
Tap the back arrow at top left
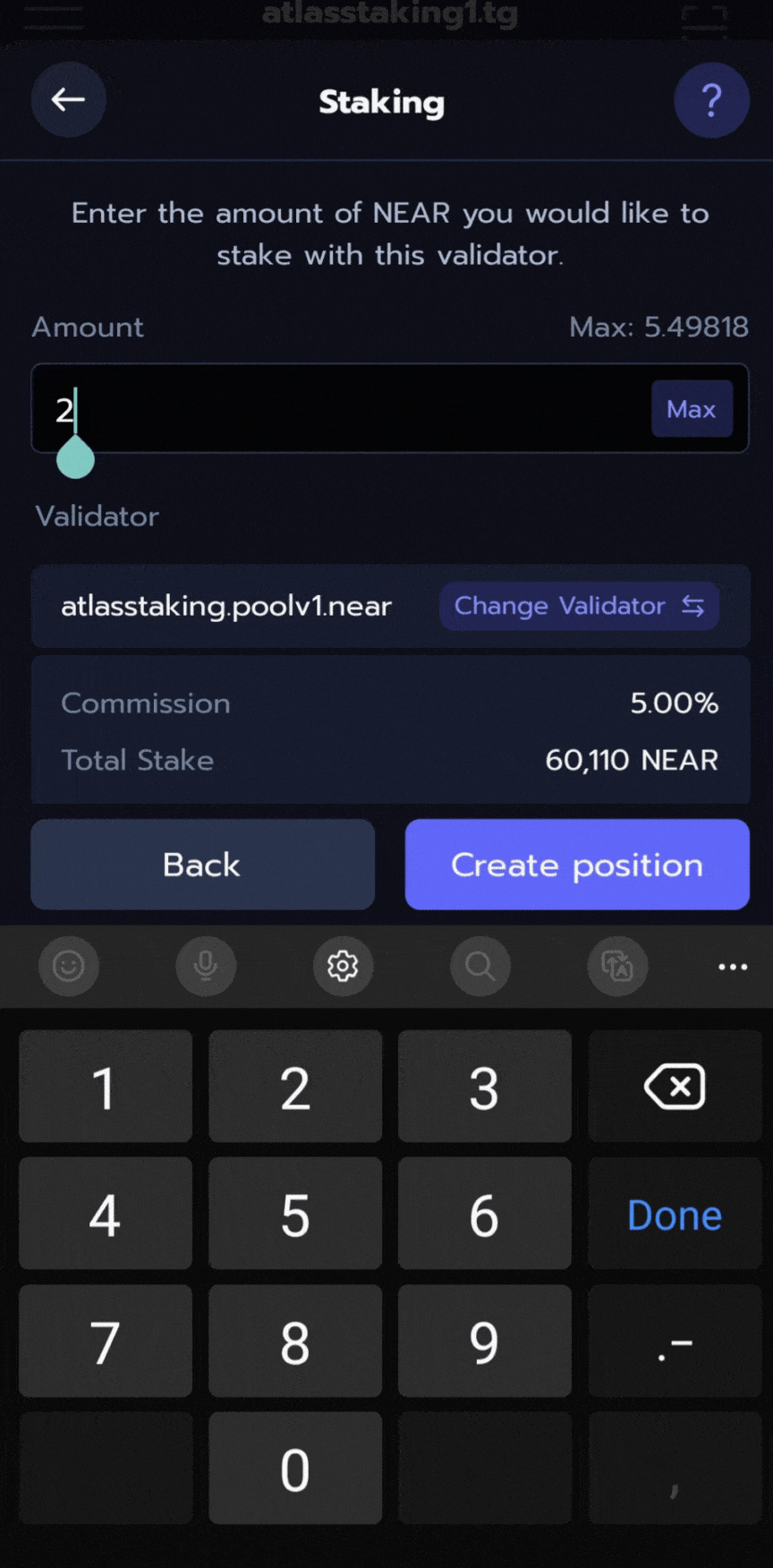click(68, 99)
